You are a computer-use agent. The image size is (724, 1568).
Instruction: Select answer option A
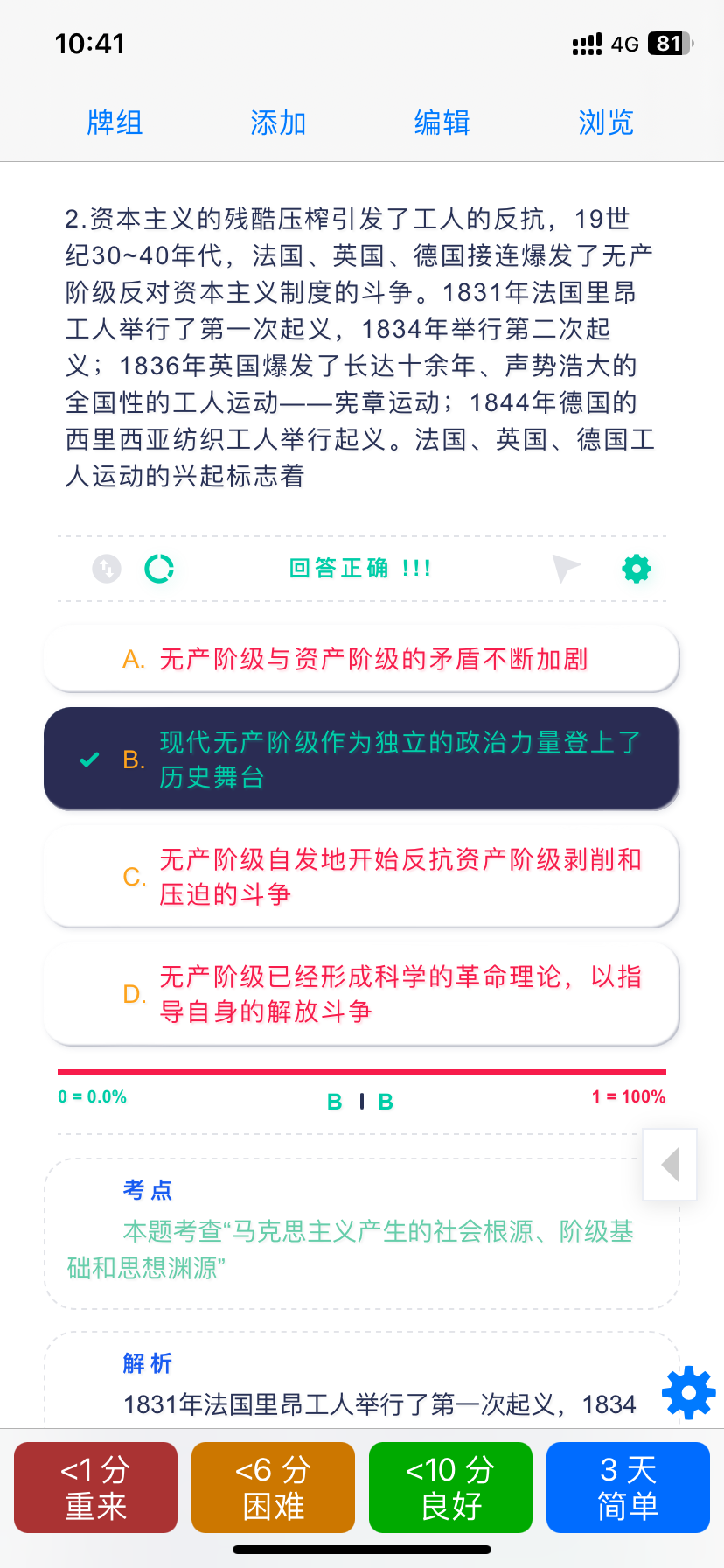[x=361, y=659]
